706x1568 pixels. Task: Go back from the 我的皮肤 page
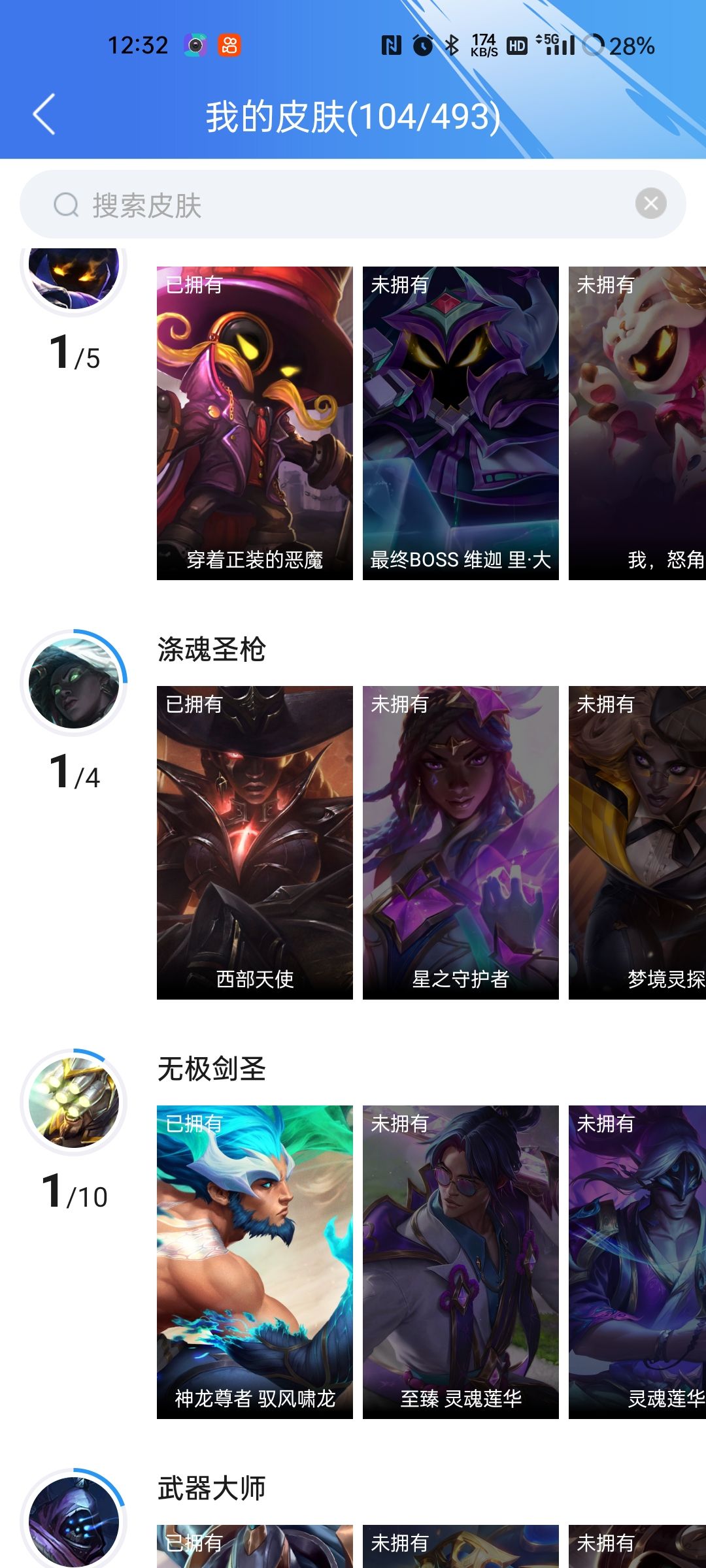click(x=44, y=115)
